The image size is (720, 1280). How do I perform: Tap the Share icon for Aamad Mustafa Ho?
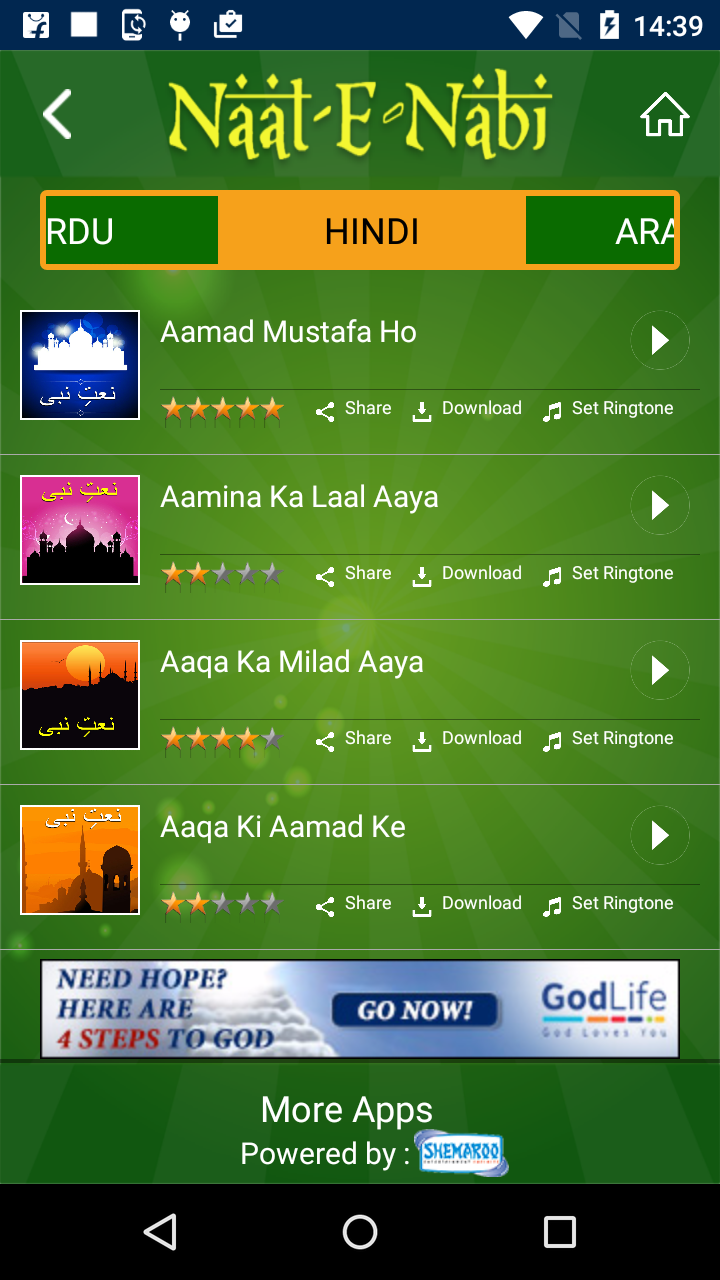[x=325, y=410]
